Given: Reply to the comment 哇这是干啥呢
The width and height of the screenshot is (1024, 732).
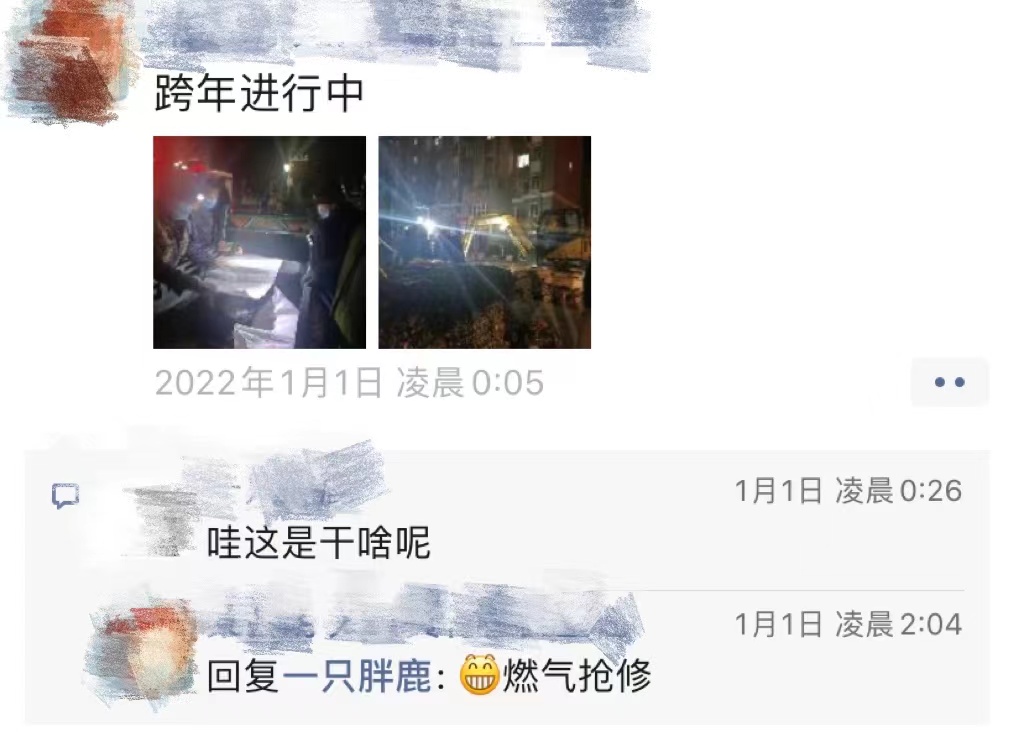Looking at the screenshot, I should tap(318, 543).
